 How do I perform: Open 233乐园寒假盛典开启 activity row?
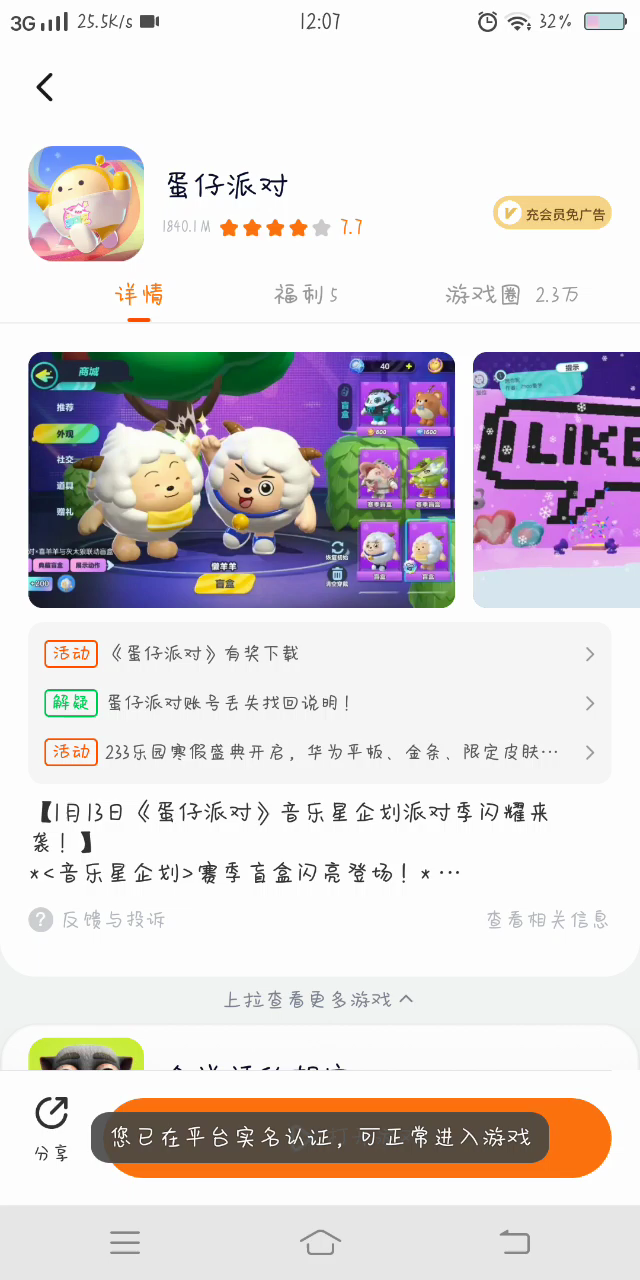click(x=320, y=752)
